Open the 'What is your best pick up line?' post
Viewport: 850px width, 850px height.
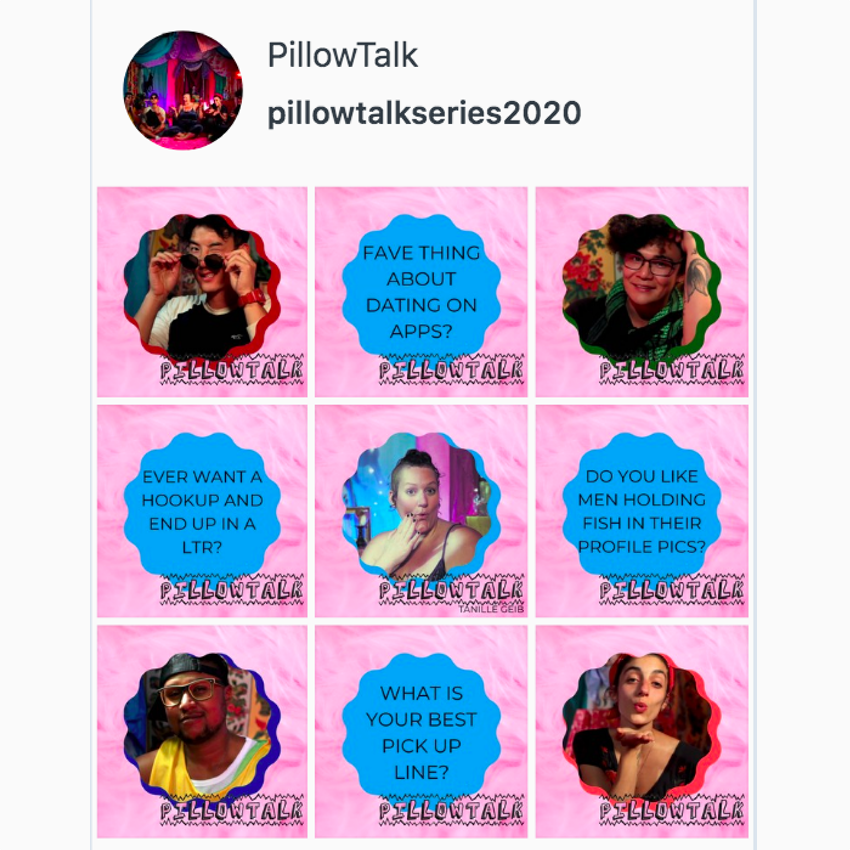click(x=421, y=730)
